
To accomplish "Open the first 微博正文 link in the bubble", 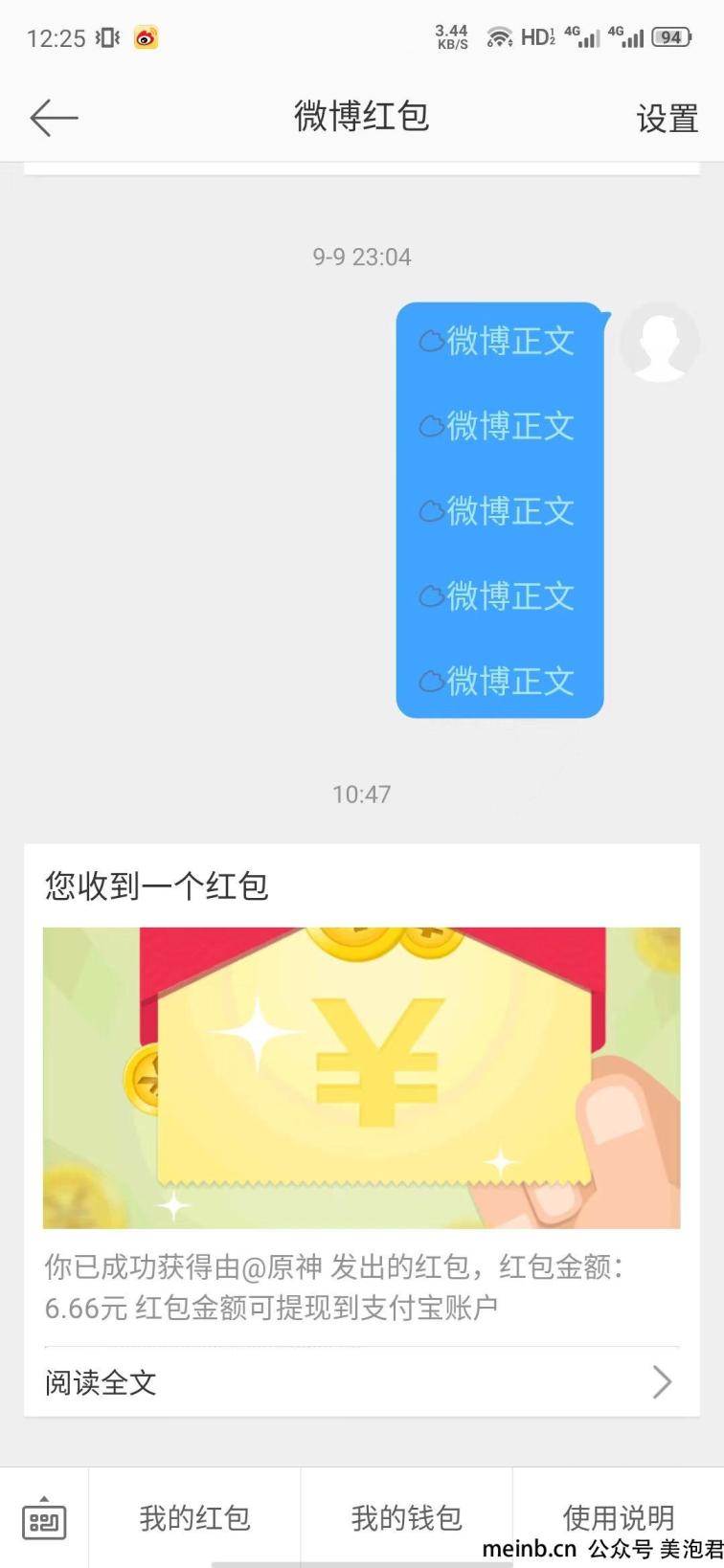I will pos(499,341).
